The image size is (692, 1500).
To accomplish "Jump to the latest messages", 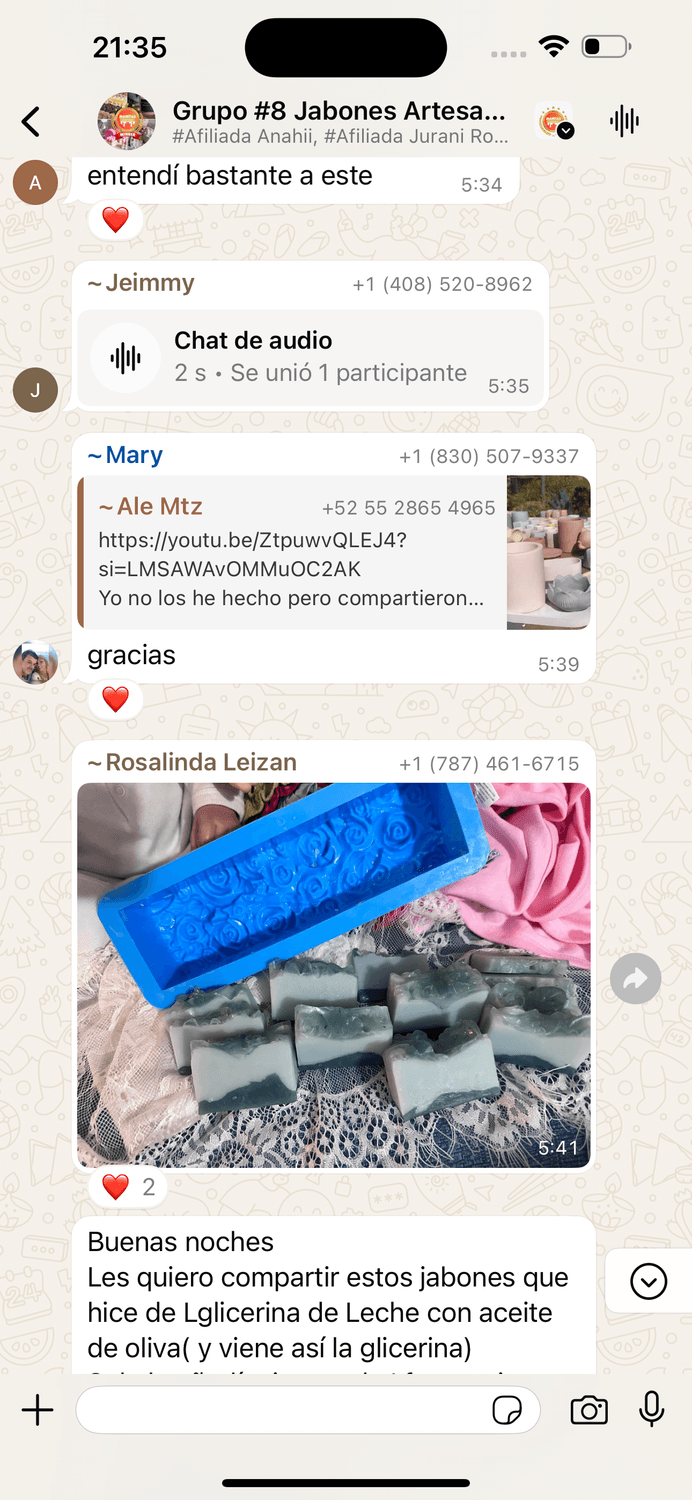I will coord(648,1281).
